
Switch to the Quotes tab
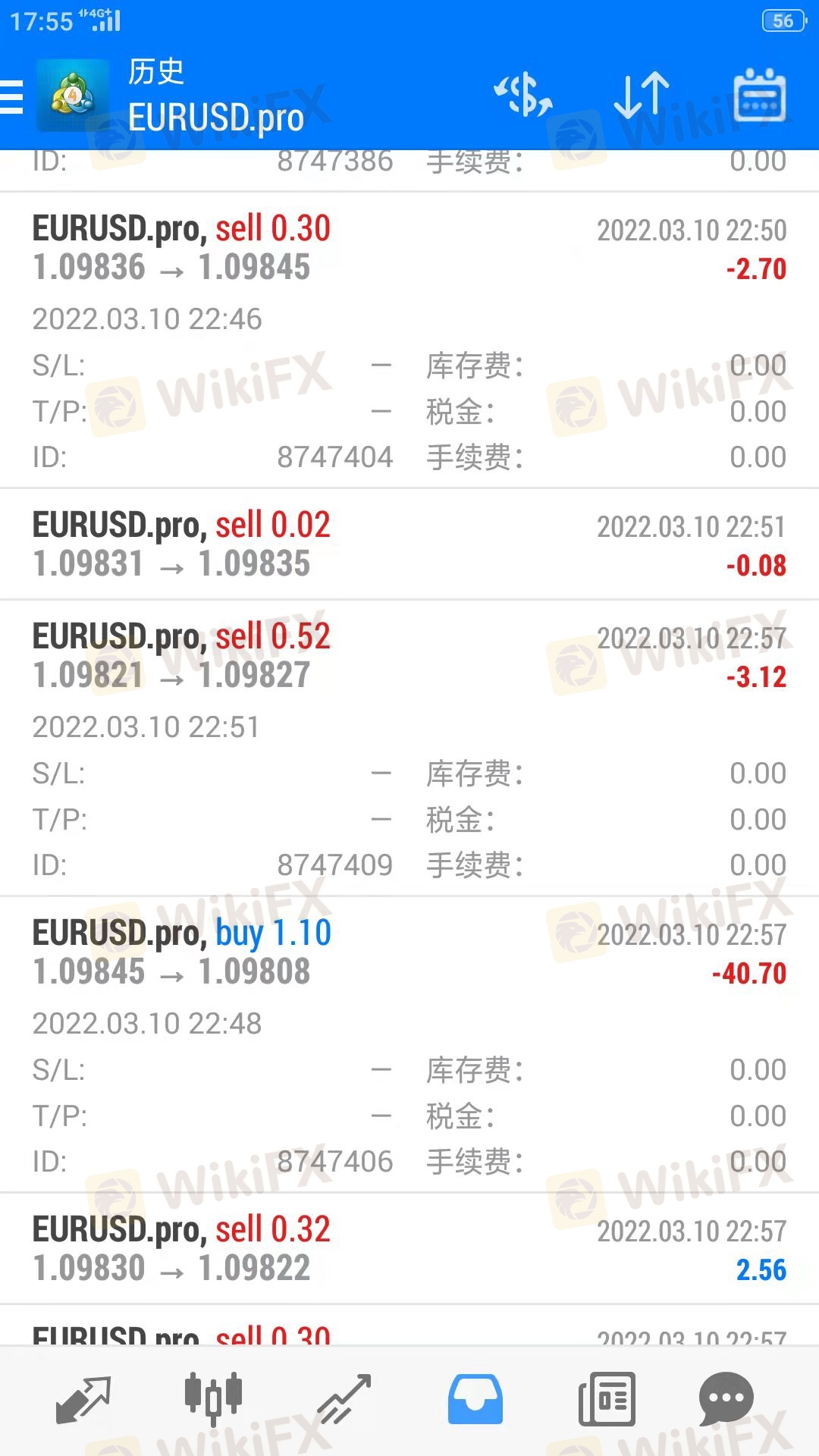point(83,1399)
